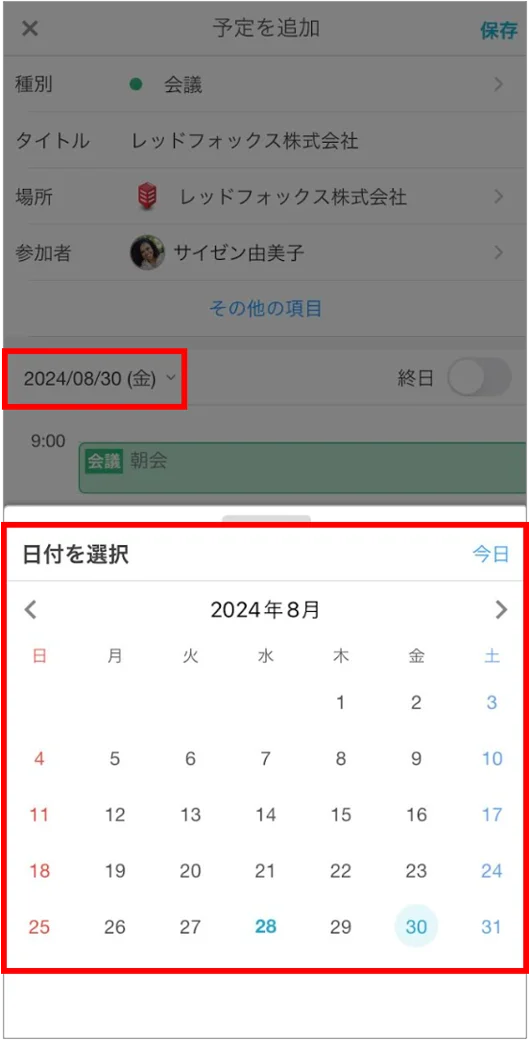Edit the タイトル field
530x1040 pixels.
pos(265,141)
